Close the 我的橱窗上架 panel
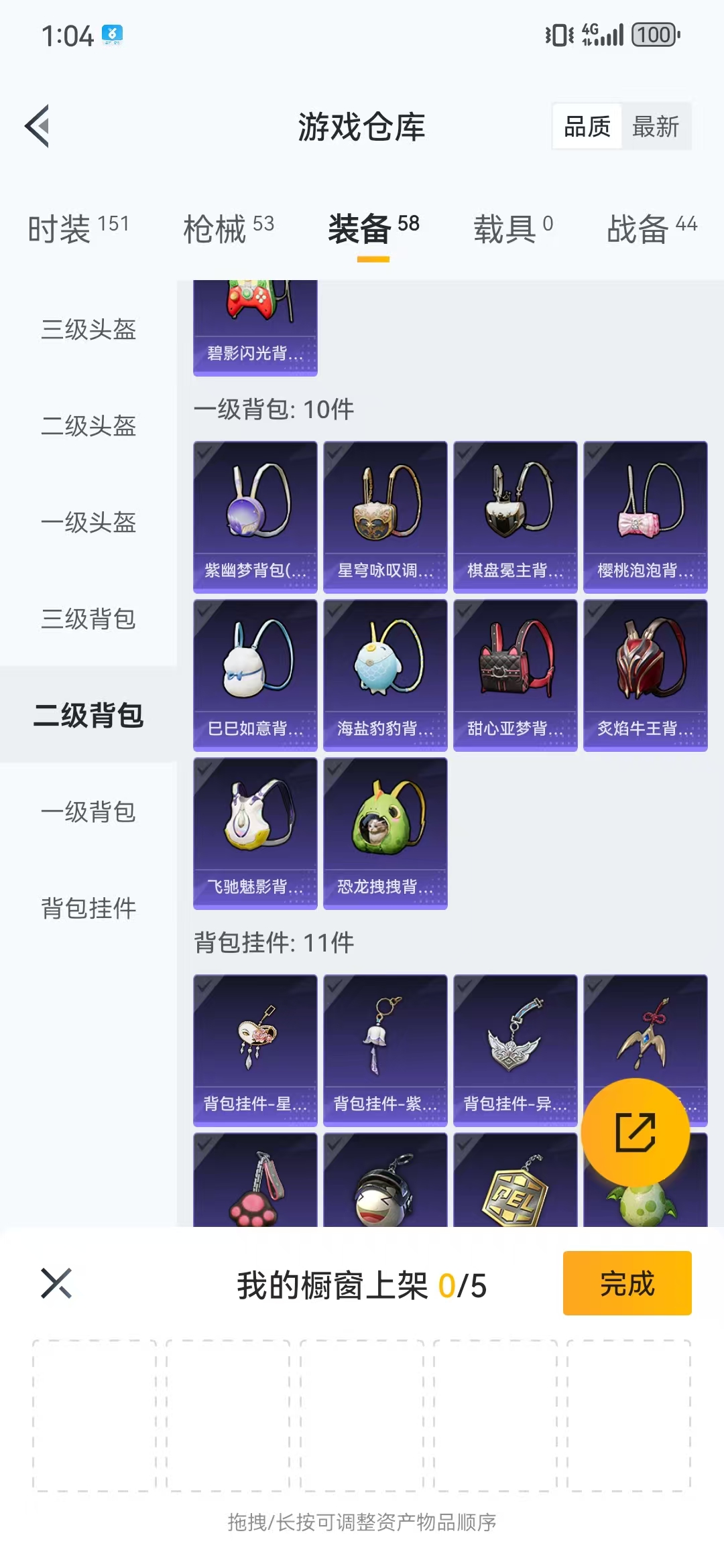This screenshot has height=1568, width=724. coord(56,1283)
